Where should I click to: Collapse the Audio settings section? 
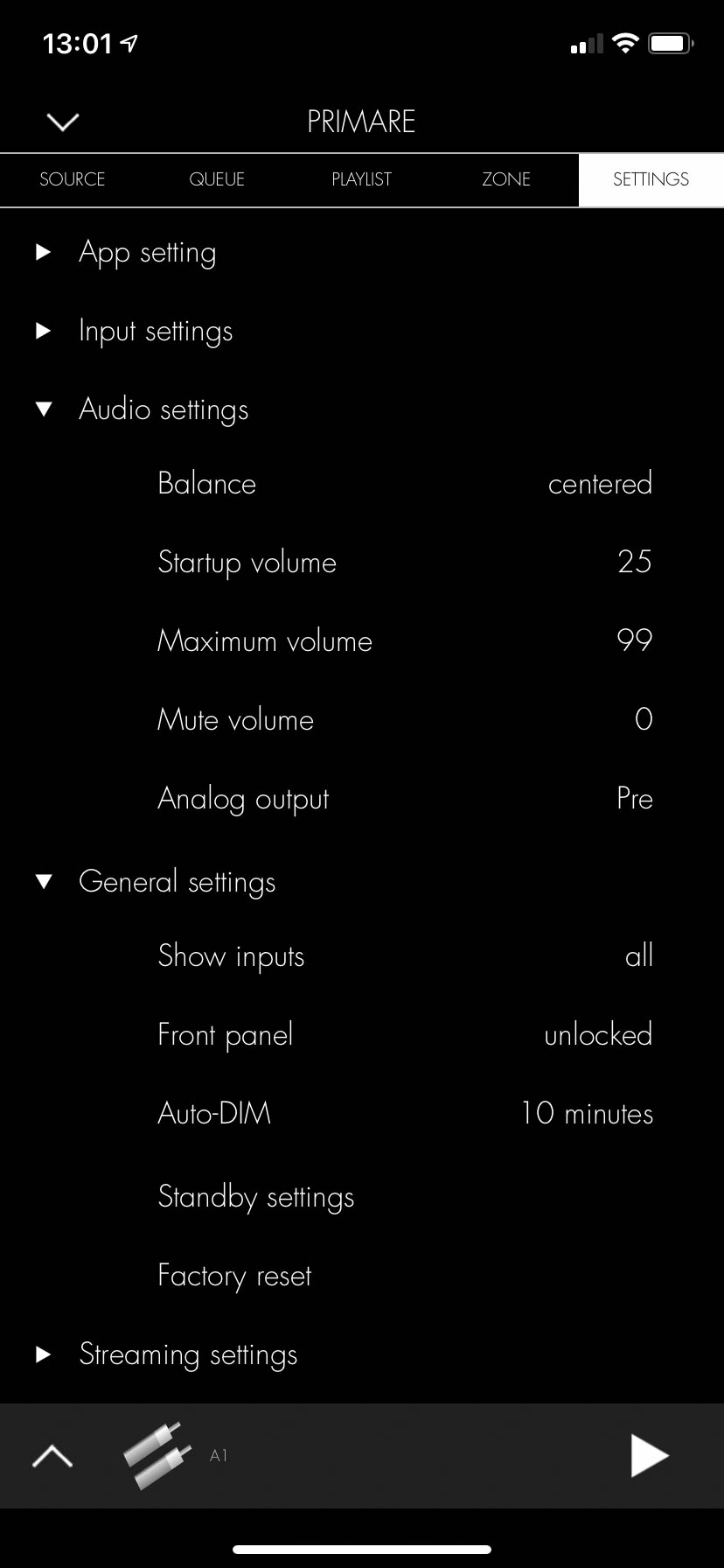coord(164,409)
